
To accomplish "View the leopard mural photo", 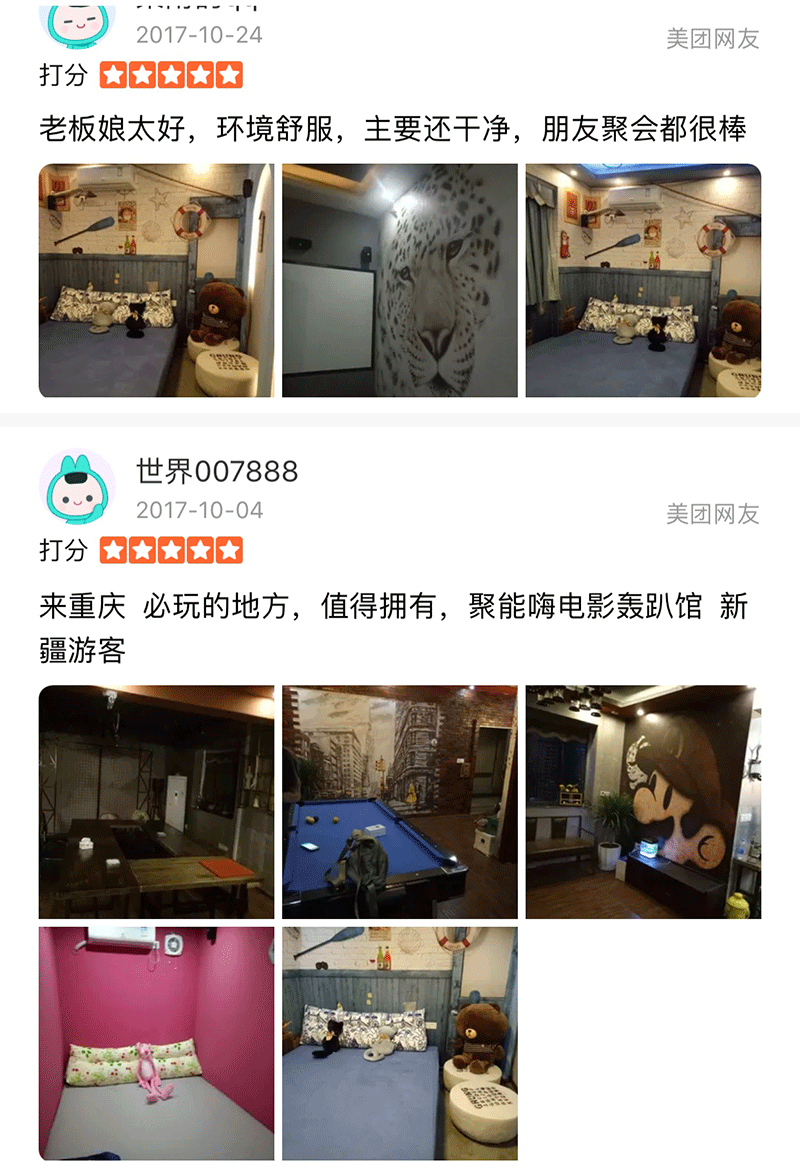I will pyautogui.click(x=400, y=281).
